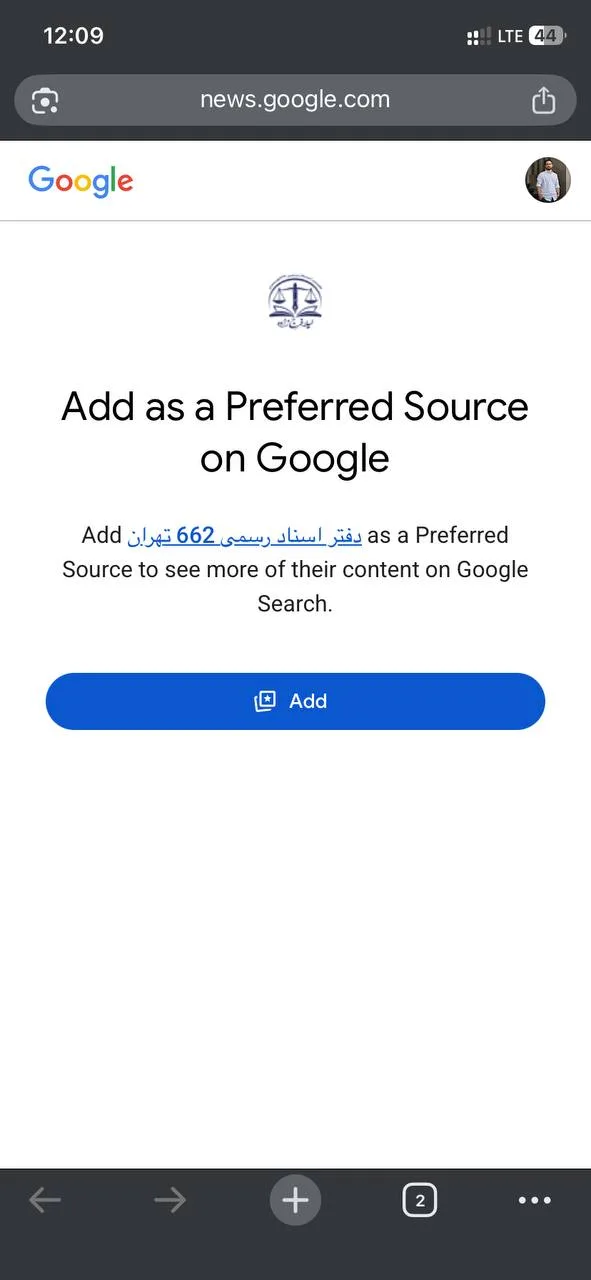
Task: Share the page from the address bar
Action: pos(543,100)
